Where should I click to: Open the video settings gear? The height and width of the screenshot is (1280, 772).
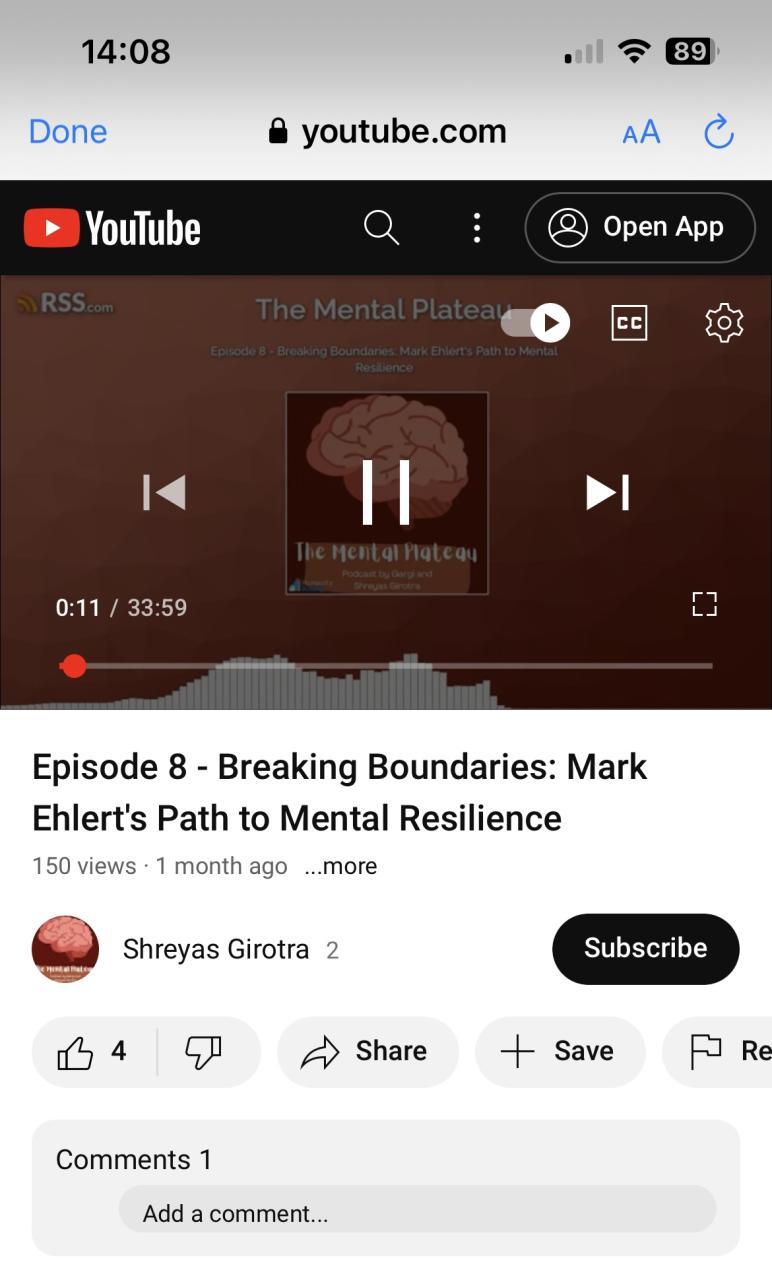pos(724,322)
